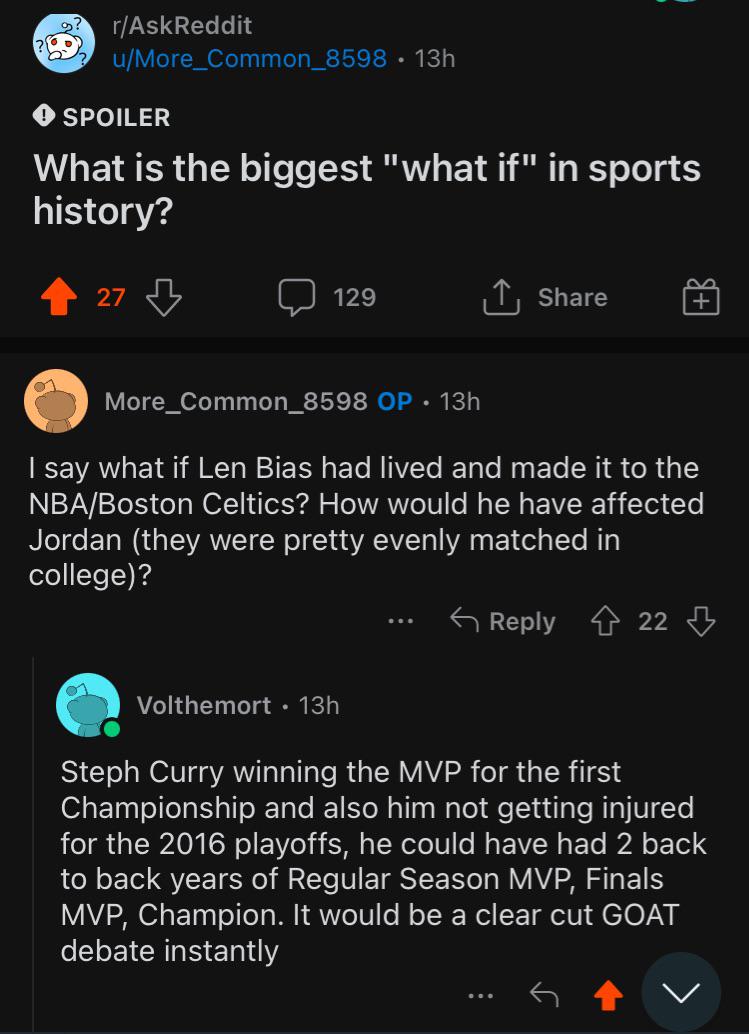Open the r/AskReddit subreddit link

coord(181,25)
